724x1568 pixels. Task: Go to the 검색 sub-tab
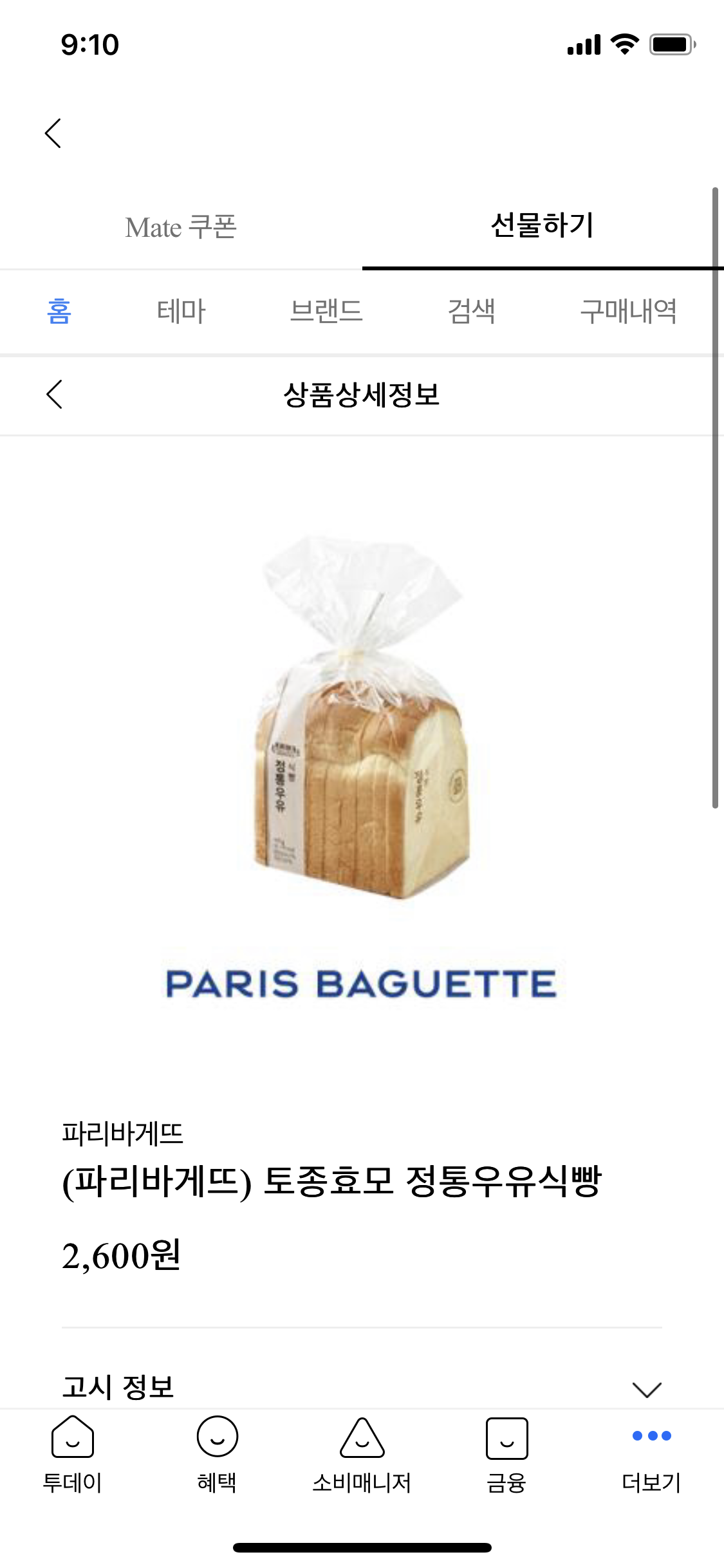tap(471, 312)
